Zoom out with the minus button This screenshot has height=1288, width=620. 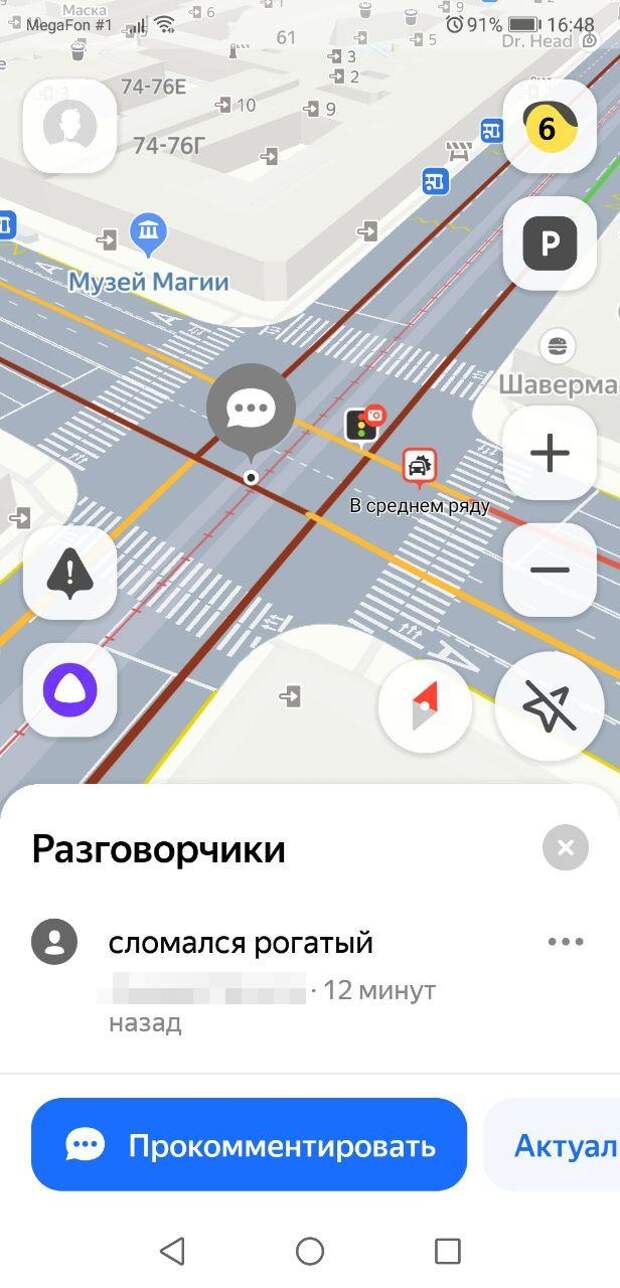(x=549, y=570)
